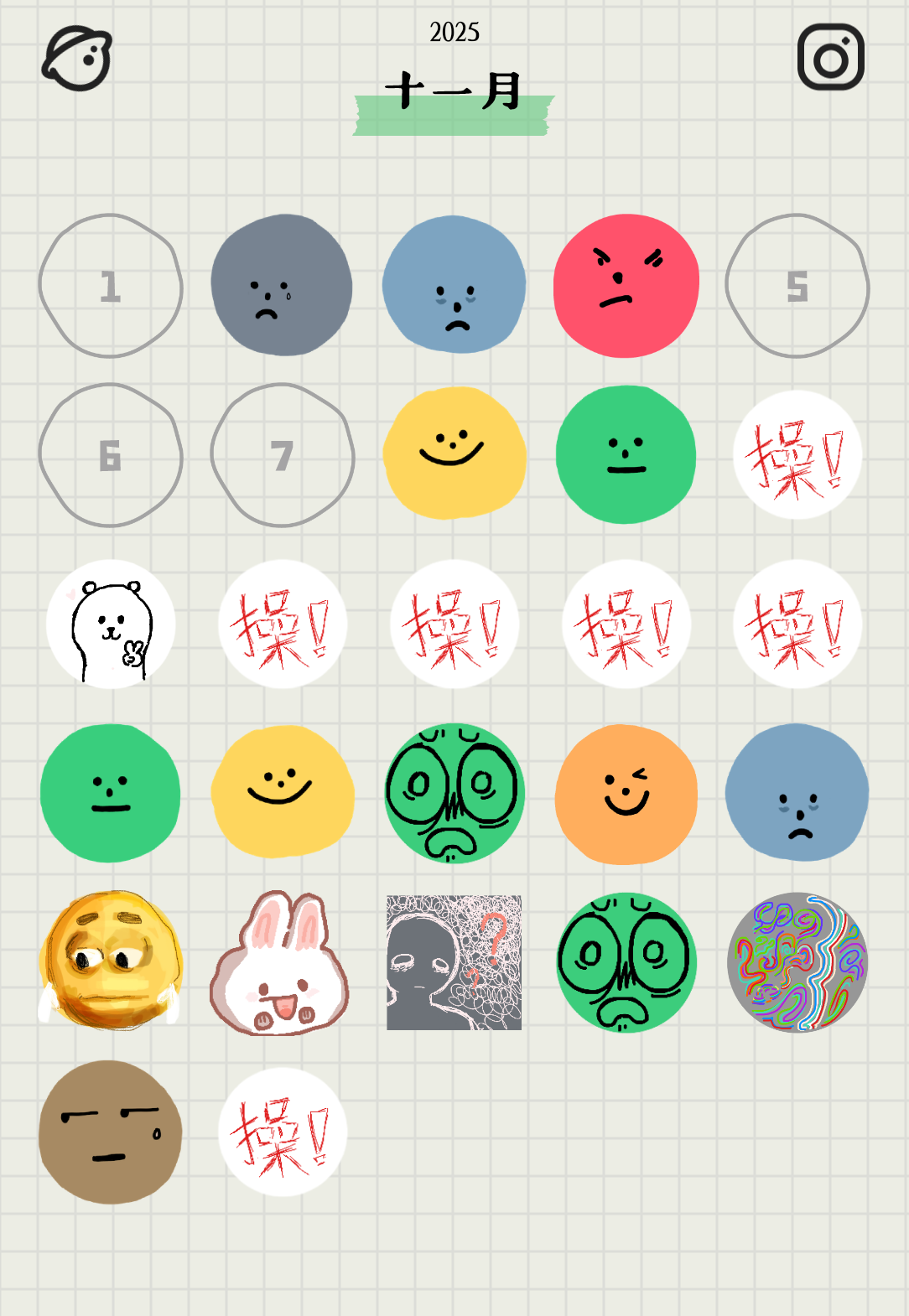This screenshot has height=1316, width=909.
Task: Add a mood for empty day 1
Action: click(x=111, y=287)
